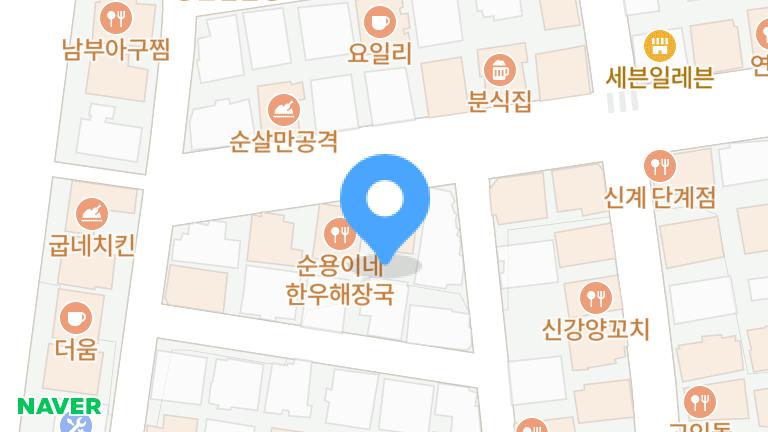The image size is (768, 432).
Task: Open the 세븐일레븐 convenience store marker
Action: click(x=660, y=45)
